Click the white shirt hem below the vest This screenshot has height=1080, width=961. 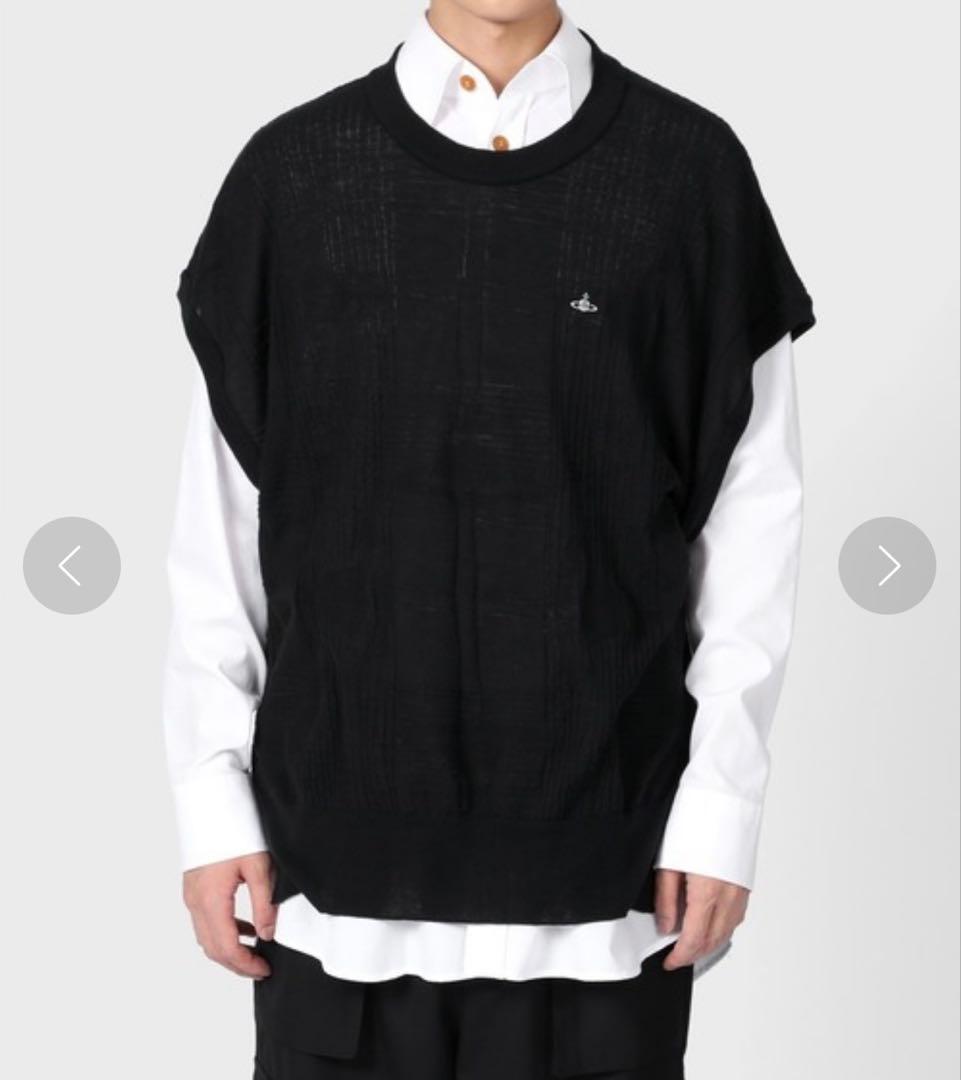click(x=480, y=940)
